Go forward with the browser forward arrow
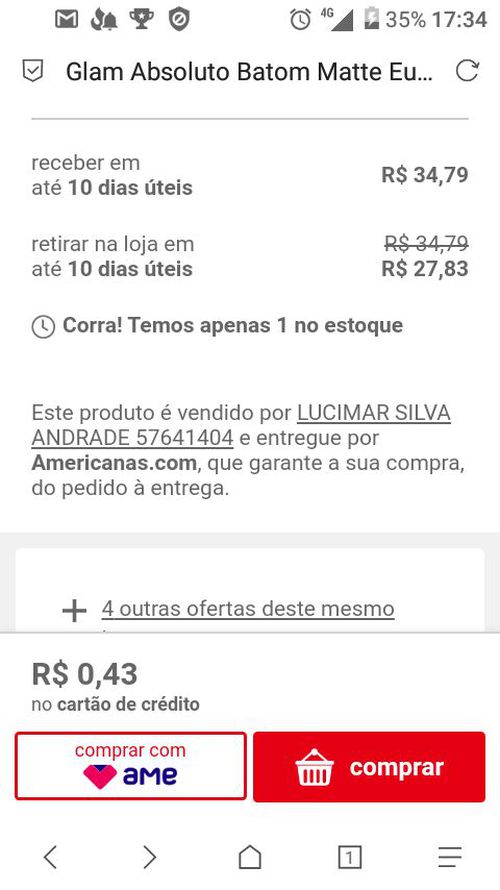This screenshot has width=500, height=890. point(149,857)
